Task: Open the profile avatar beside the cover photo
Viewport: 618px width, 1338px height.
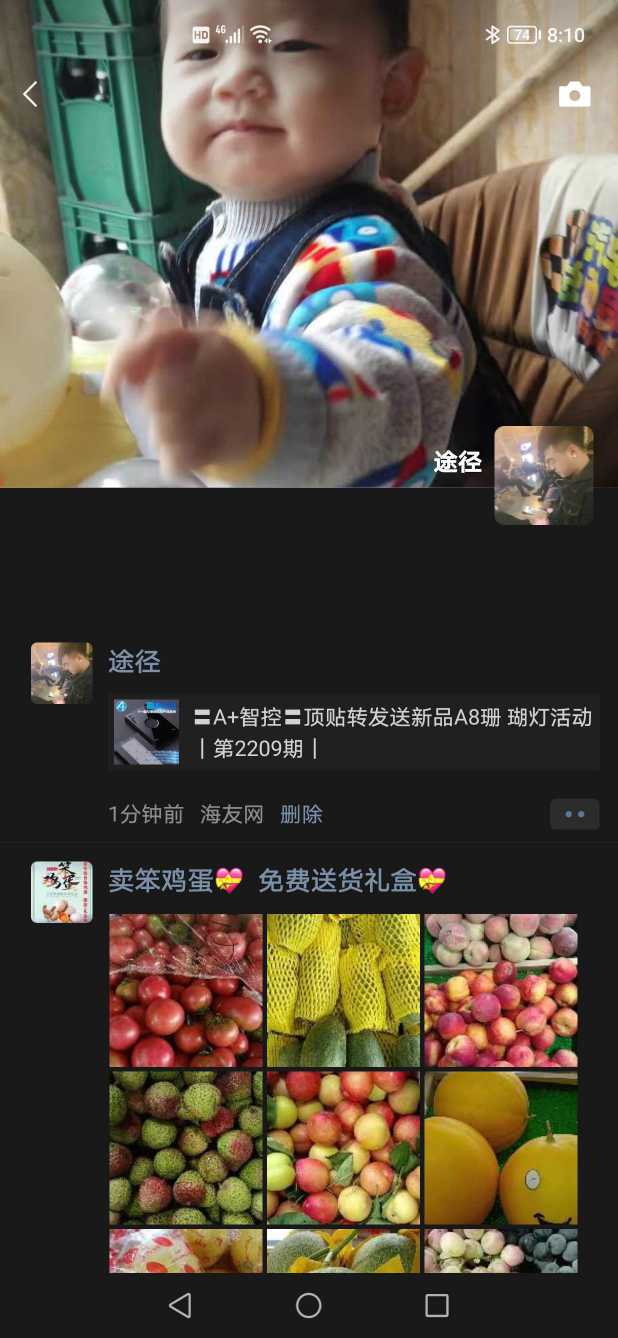Action: click(543, 475)
